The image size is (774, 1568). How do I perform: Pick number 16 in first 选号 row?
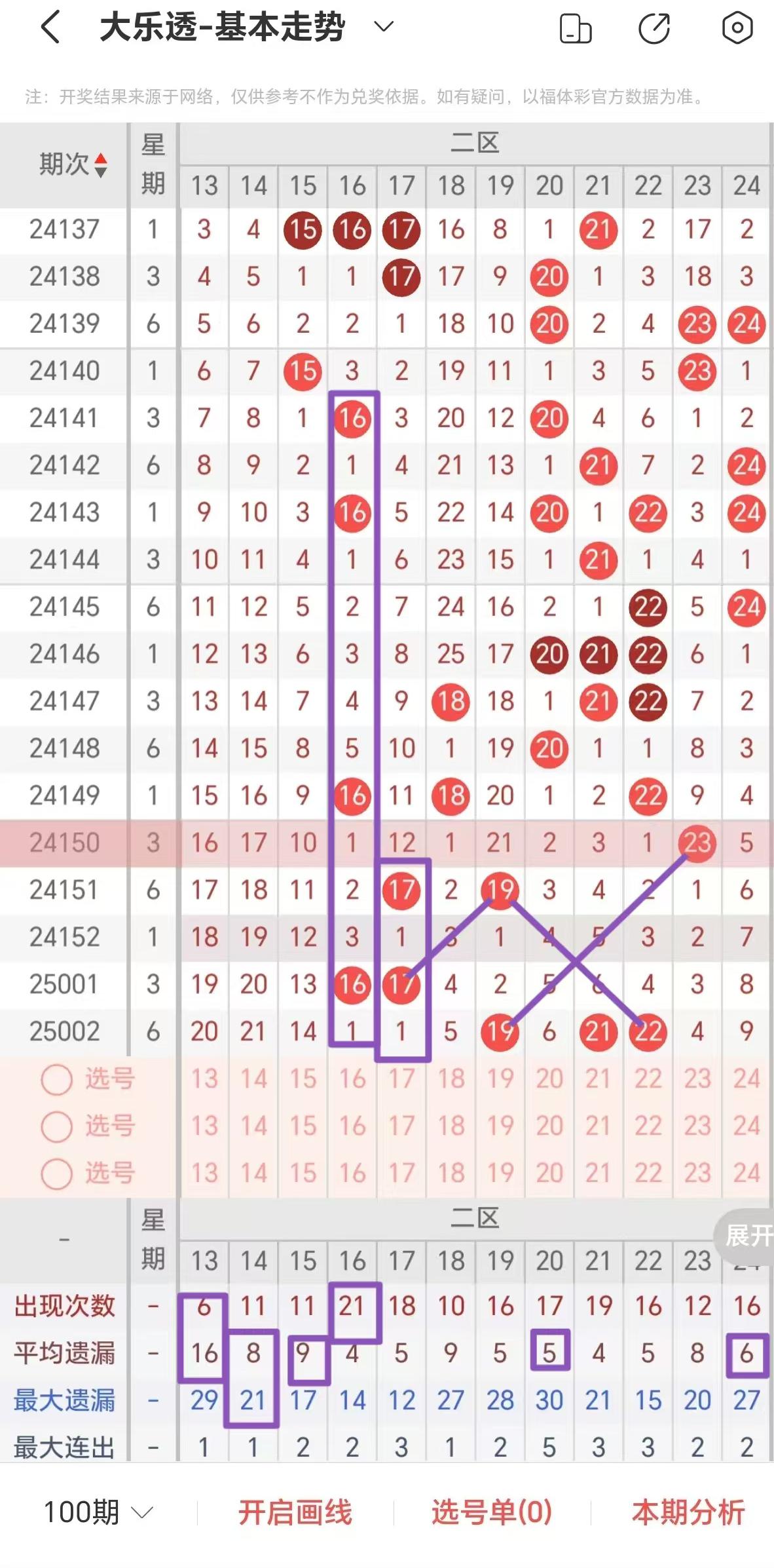point(352,1079)
